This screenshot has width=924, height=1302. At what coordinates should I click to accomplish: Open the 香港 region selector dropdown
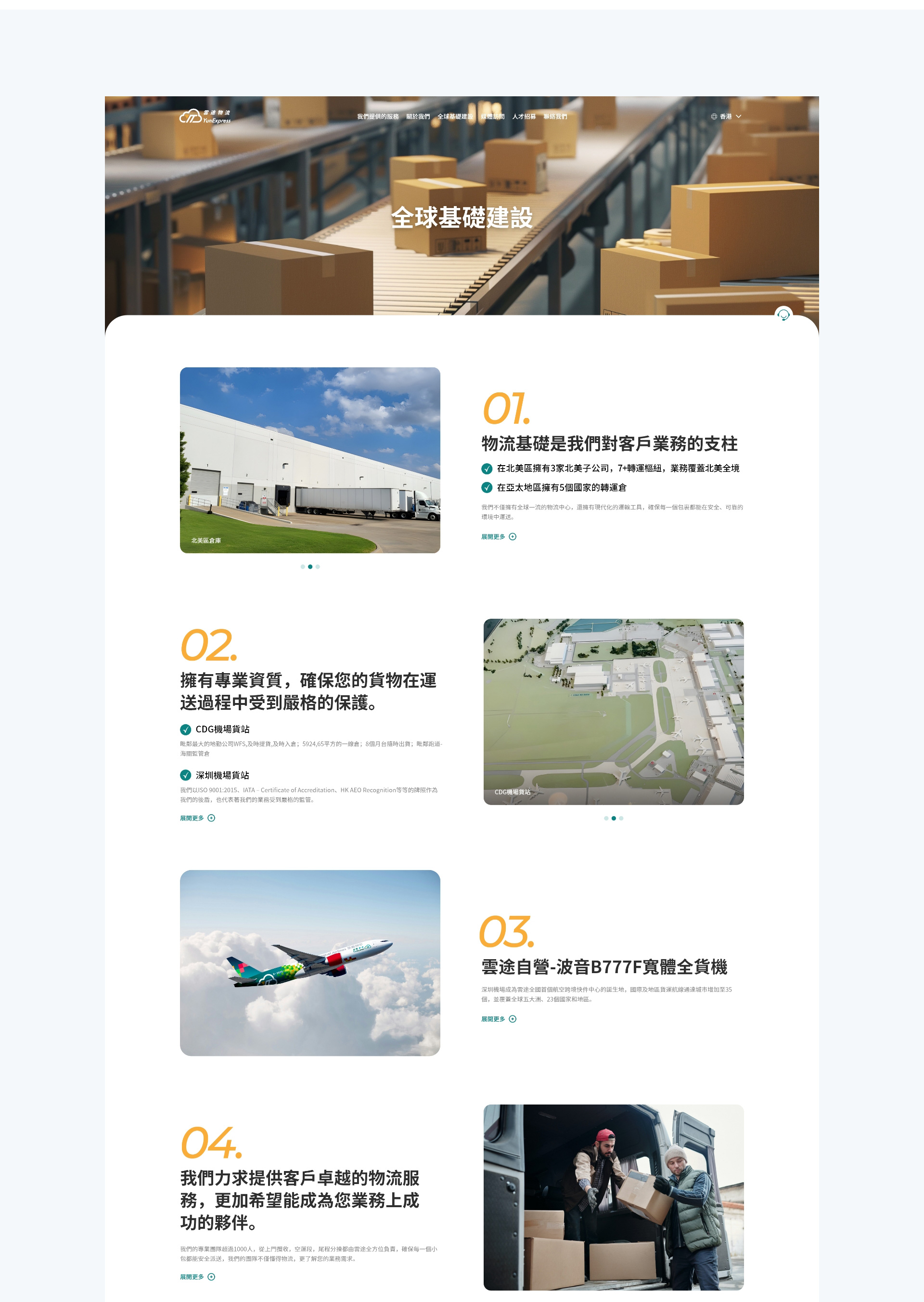(726, 117)
